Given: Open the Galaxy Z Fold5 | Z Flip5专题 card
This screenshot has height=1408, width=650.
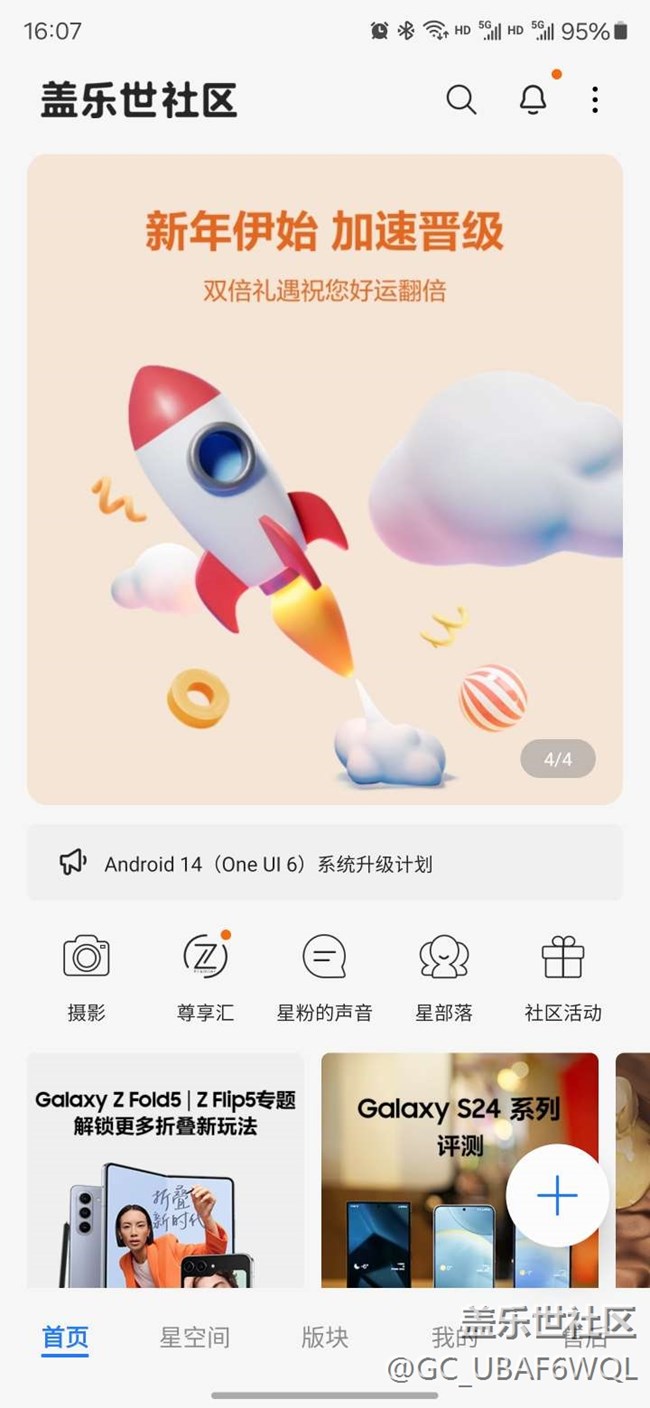Looking at the screenshot, I should tap(166, 1170).
